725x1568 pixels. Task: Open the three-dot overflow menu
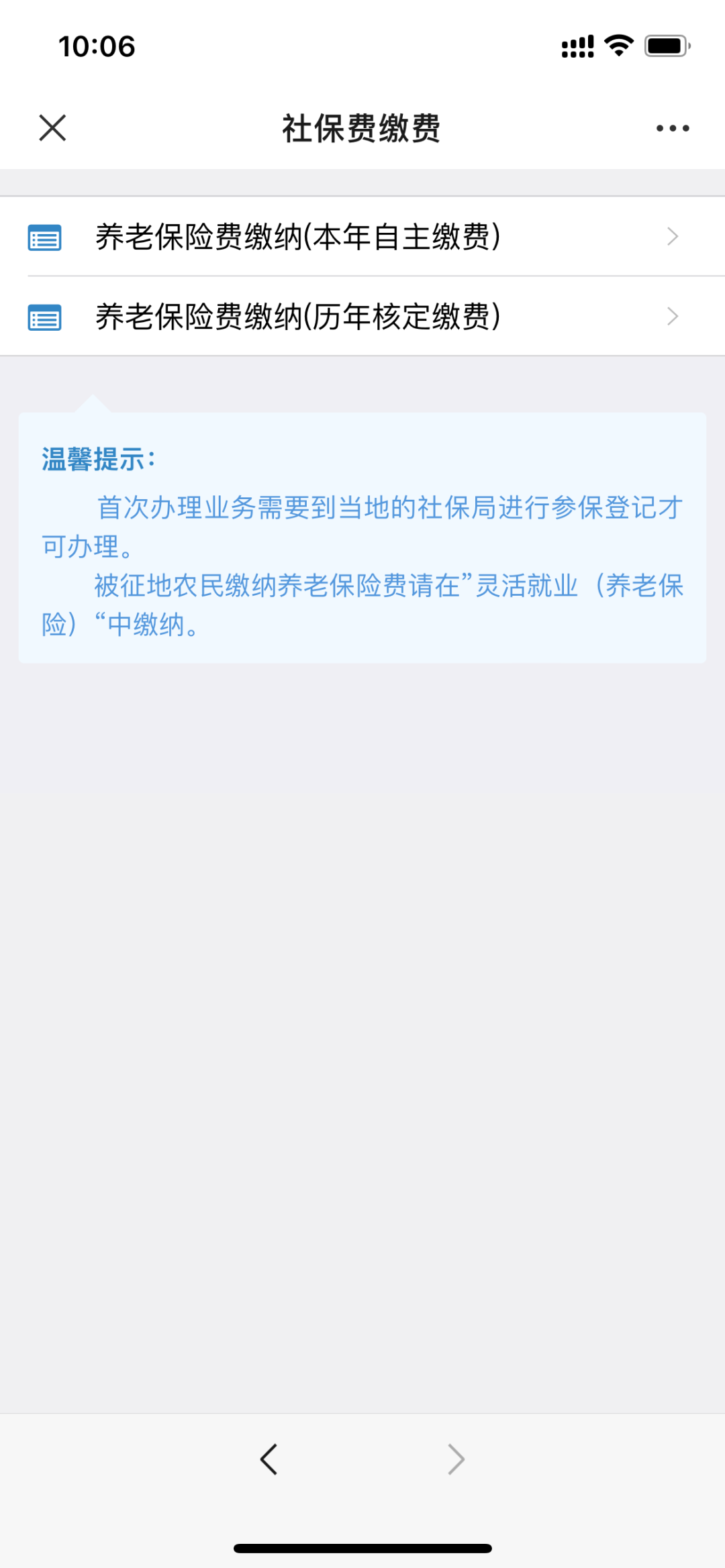(672, 128)
